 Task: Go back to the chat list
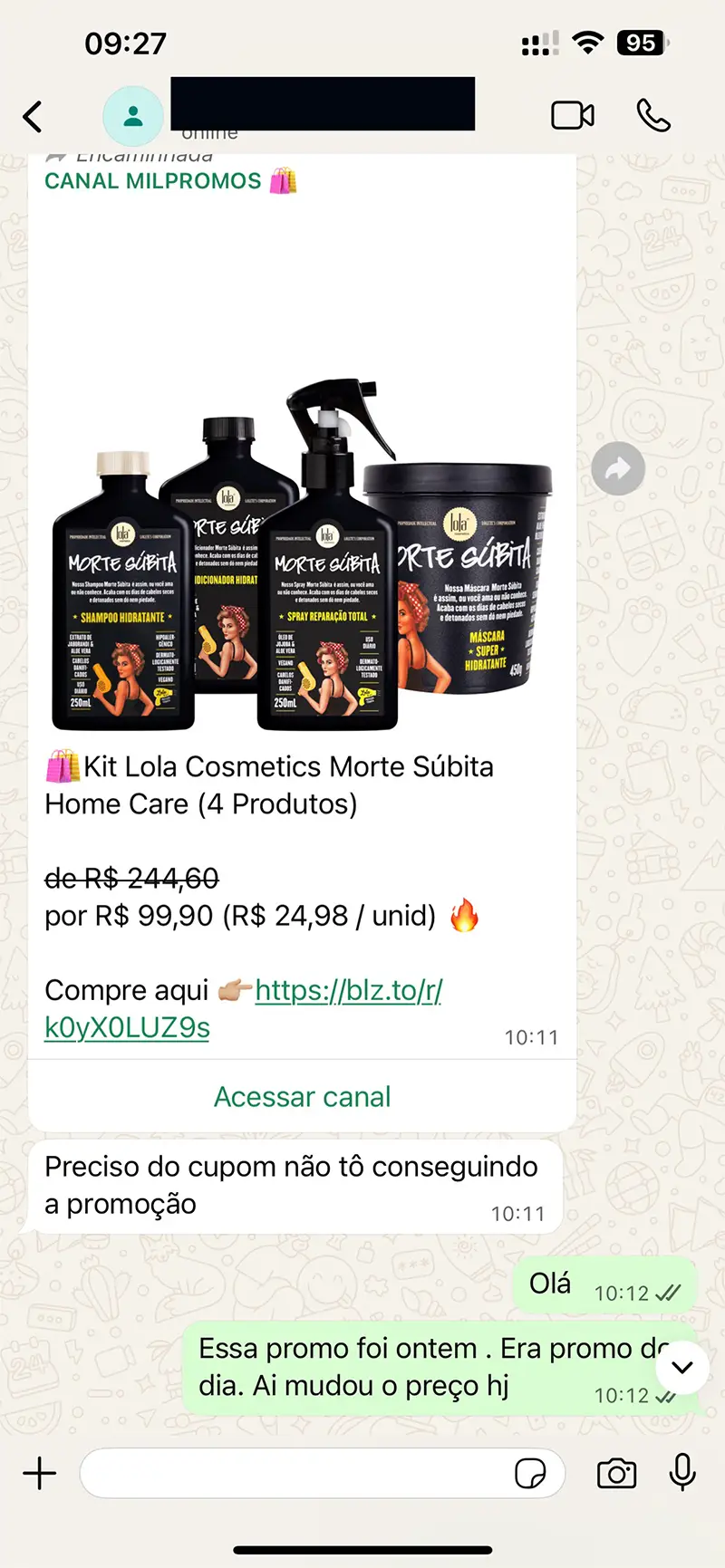click(33, 117)
